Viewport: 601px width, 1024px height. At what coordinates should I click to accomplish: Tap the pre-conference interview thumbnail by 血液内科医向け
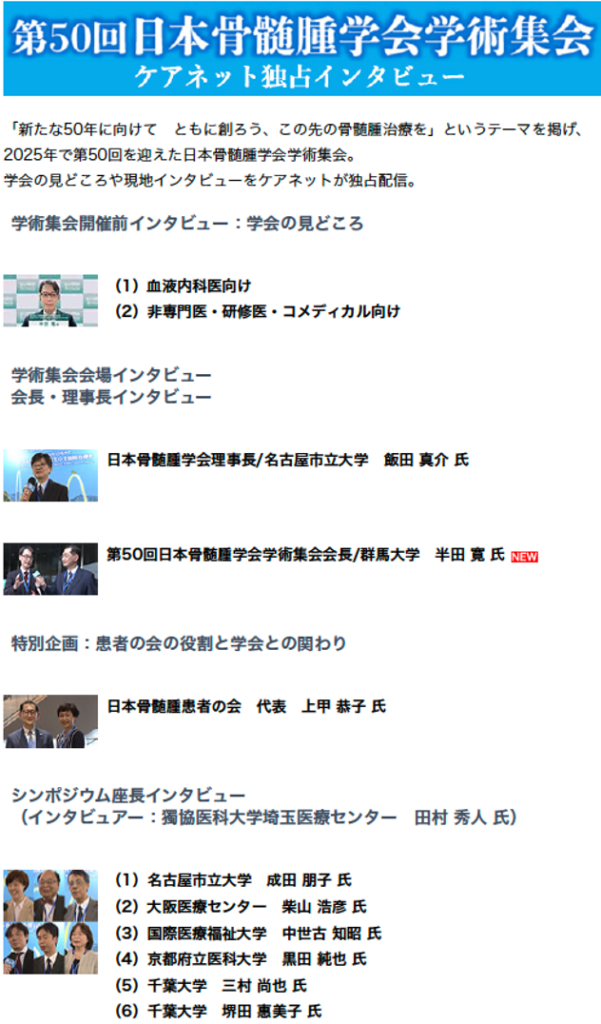(x=50, y=299)
